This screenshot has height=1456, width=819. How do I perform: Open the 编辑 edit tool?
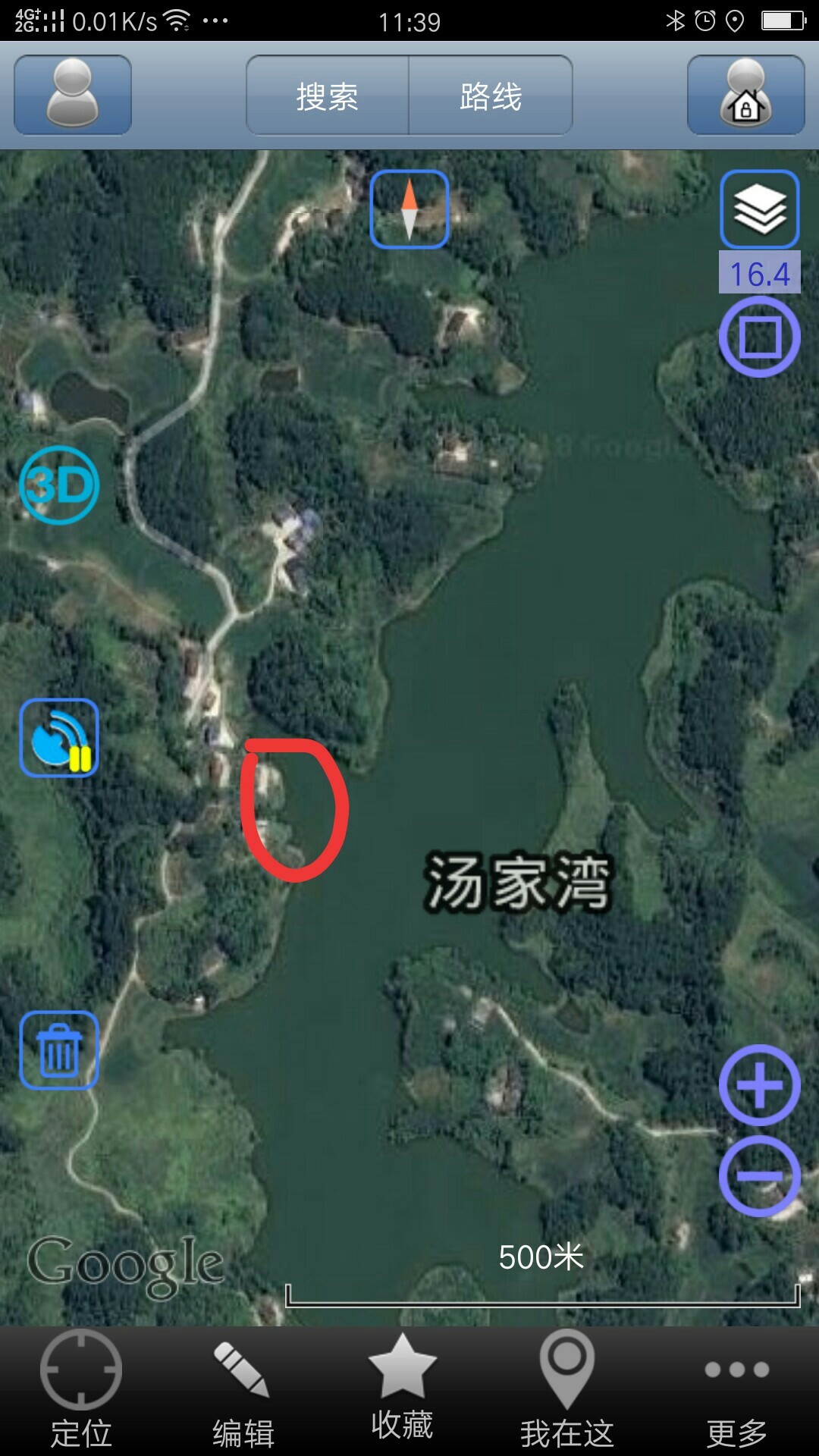coord(243,1391)
